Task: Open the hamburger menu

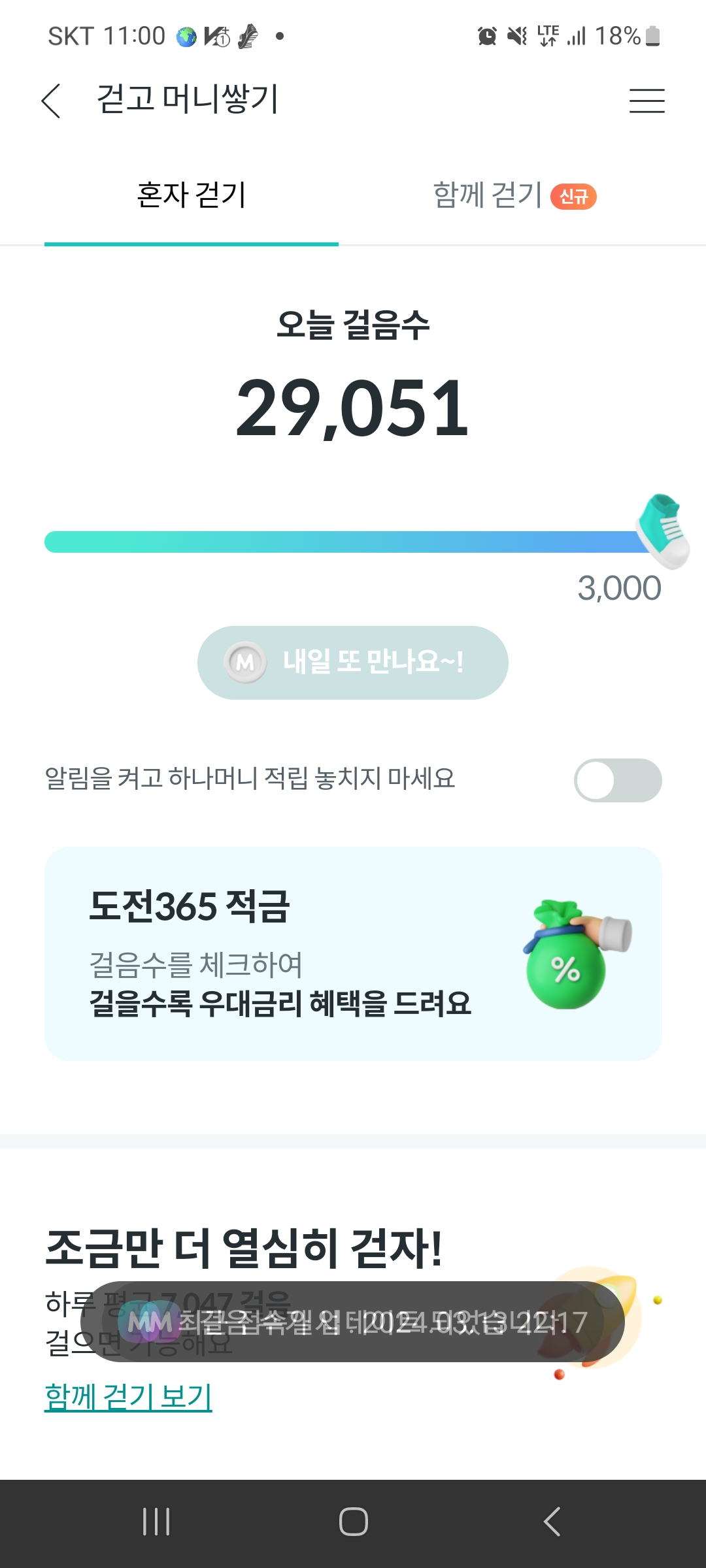Action: point(647,101)
